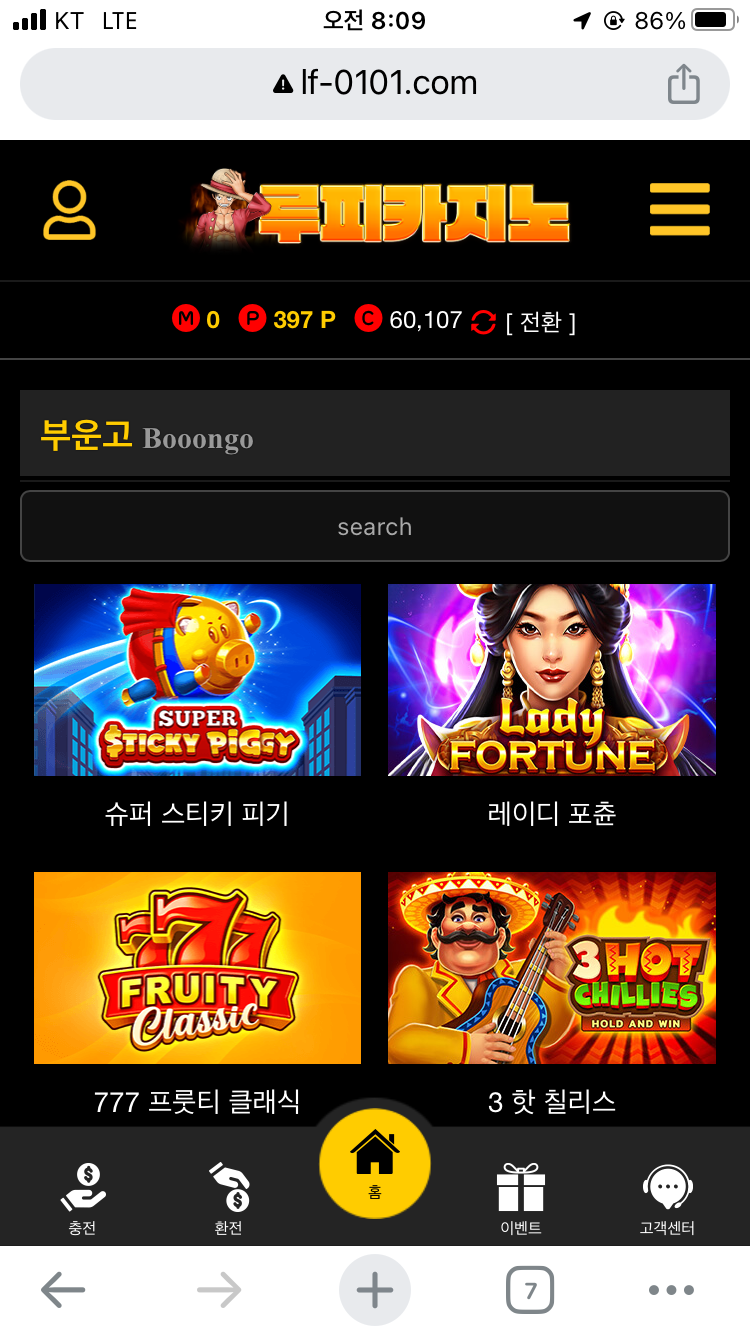The width and height of the screenshot is (750, 1334).
Task: Open 777 Fruity Classic game
Action: tap(197, 967)
